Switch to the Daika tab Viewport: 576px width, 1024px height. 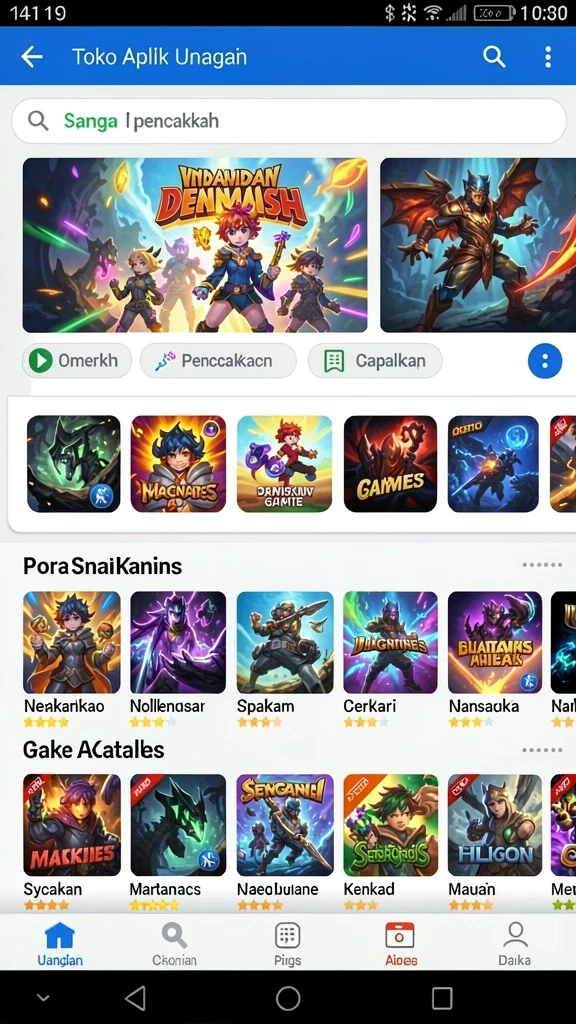pos(515,944)
